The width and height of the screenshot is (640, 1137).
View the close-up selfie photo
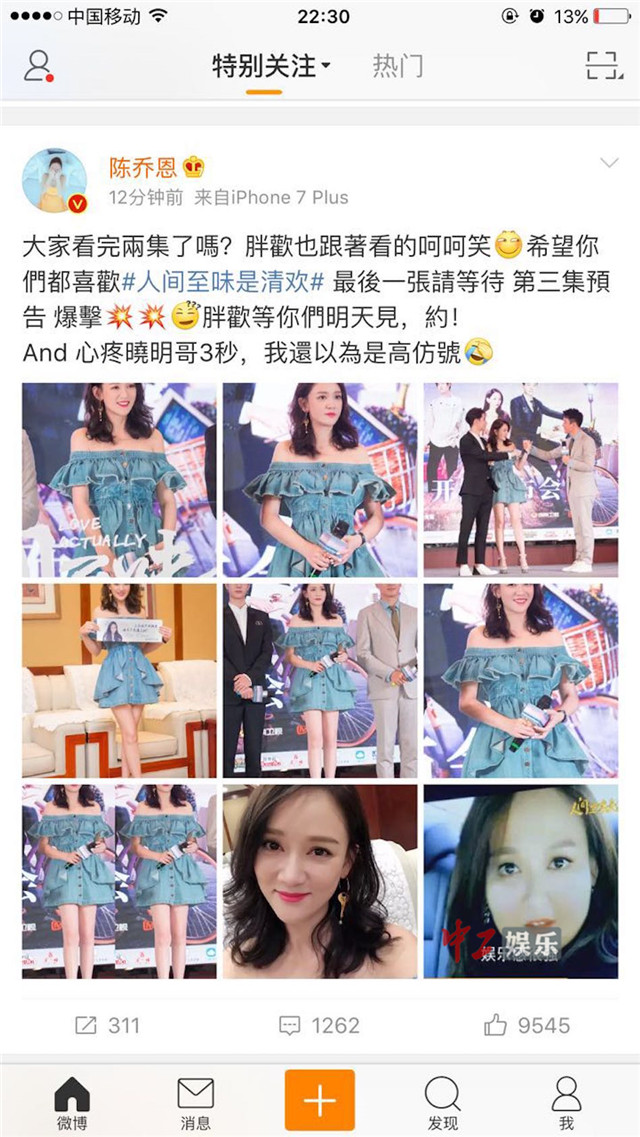coord(320,881)
